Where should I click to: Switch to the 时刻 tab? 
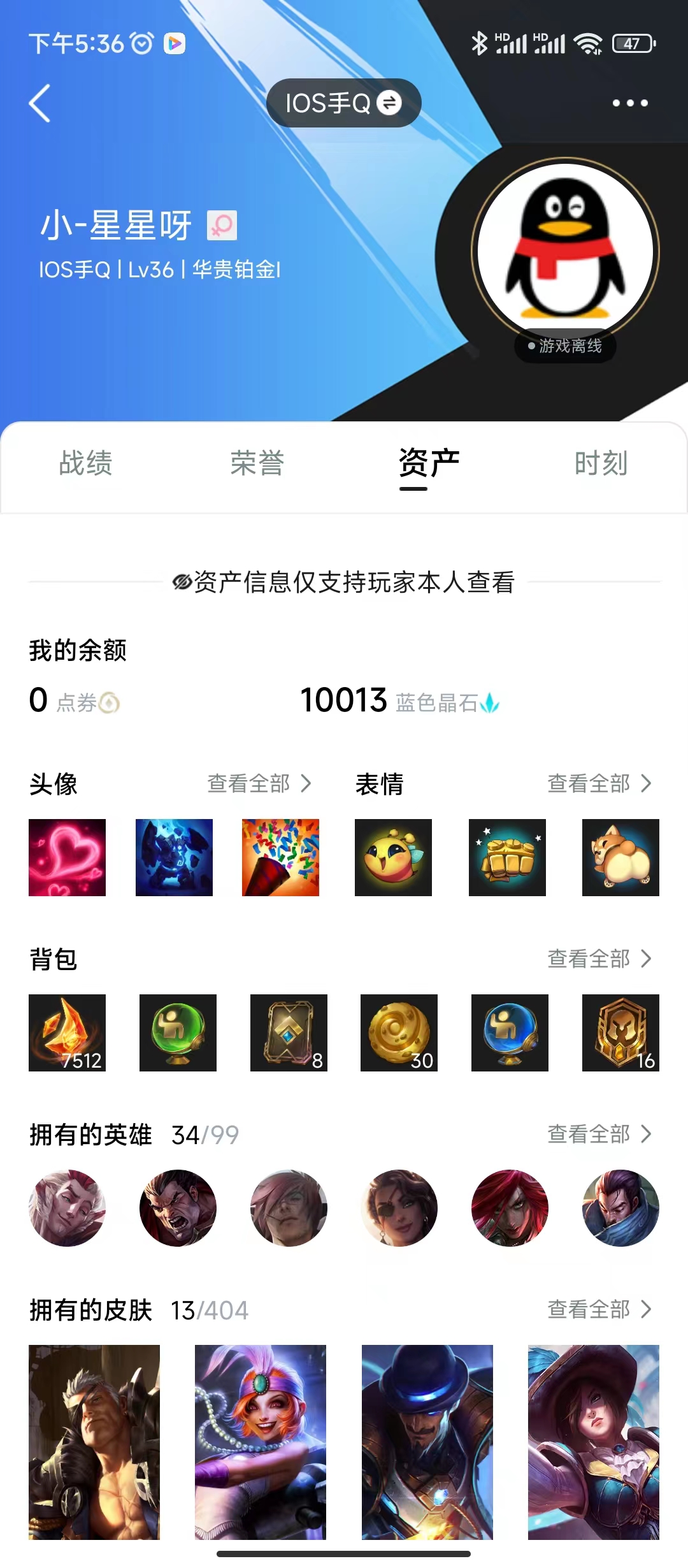pos(601,463)
